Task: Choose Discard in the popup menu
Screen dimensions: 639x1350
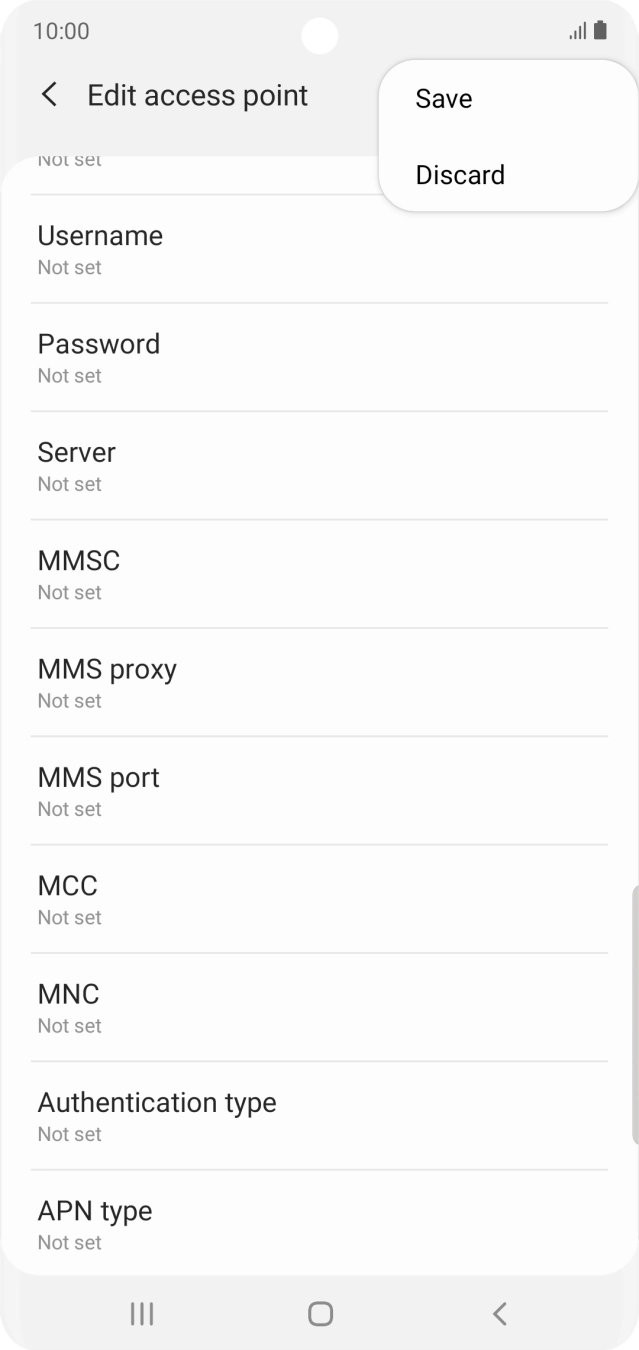Action: (460, 175)
